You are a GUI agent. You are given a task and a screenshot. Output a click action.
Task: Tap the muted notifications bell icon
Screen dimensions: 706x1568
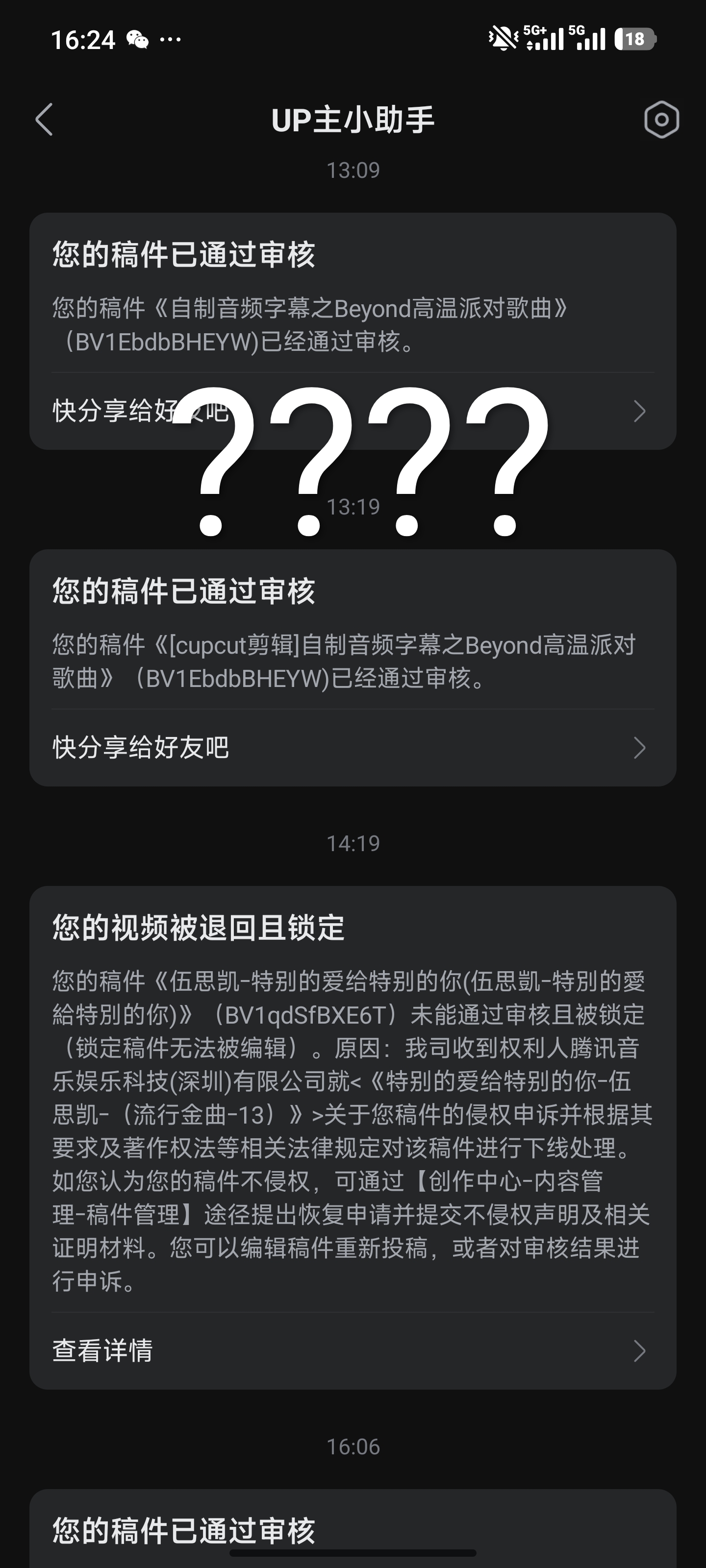[499, 38]
